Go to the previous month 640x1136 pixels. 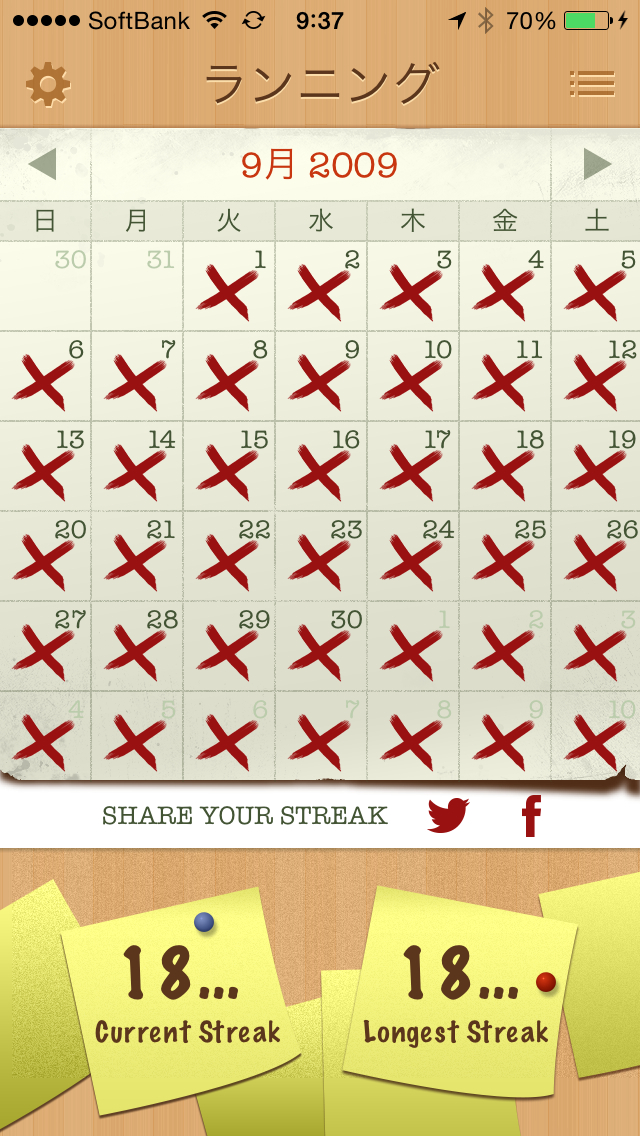tap(42, 164)
